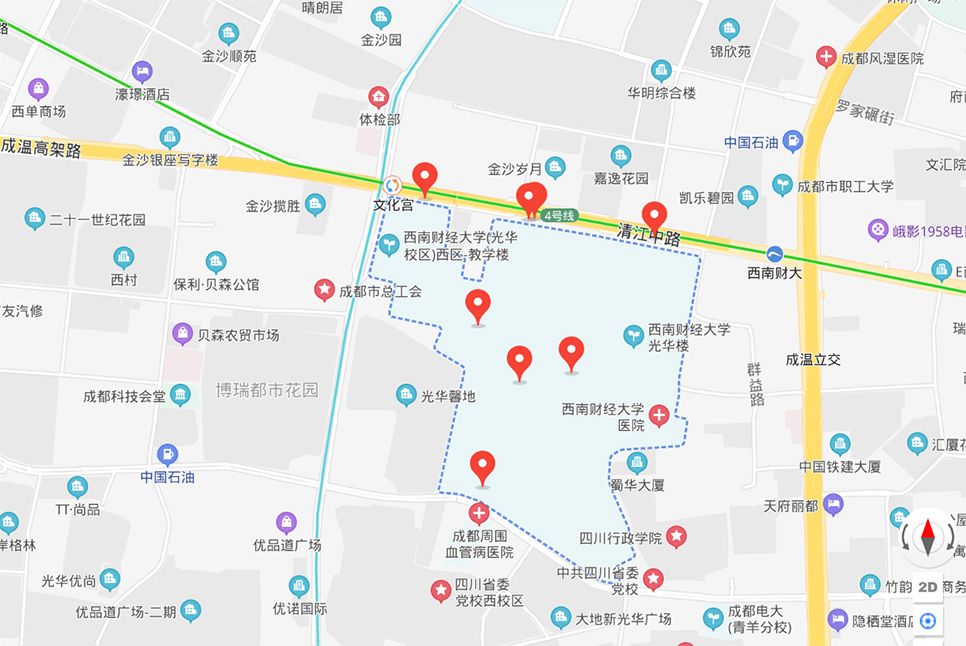The image size is (966, 646).
Task: Open the 濠璟酒店 hotel marker
Action: (x=142, y=72)
